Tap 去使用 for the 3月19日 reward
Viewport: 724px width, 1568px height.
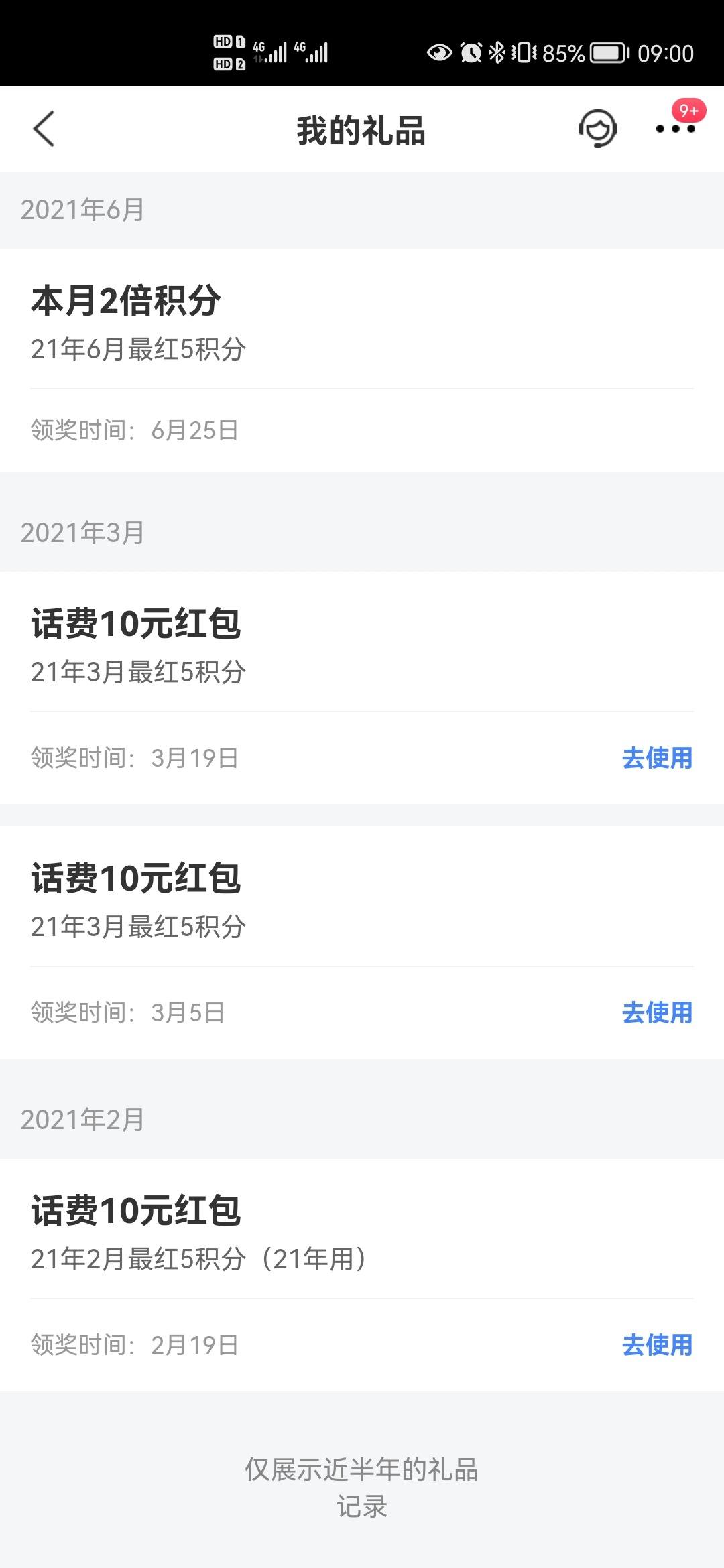coord(657,758)
